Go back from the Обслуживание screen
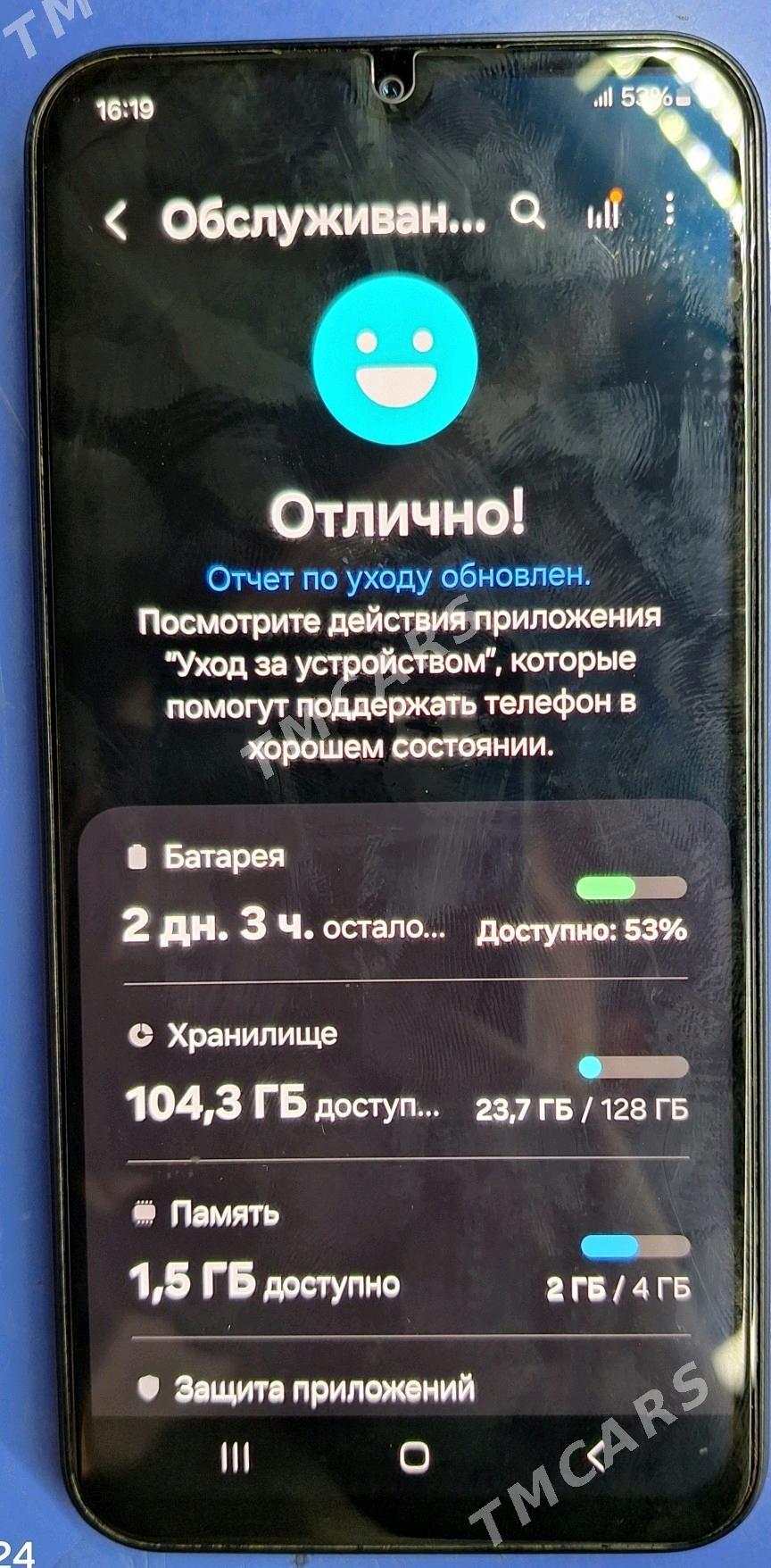Screen dimensions: 771x1568 (x=117, y=220)
